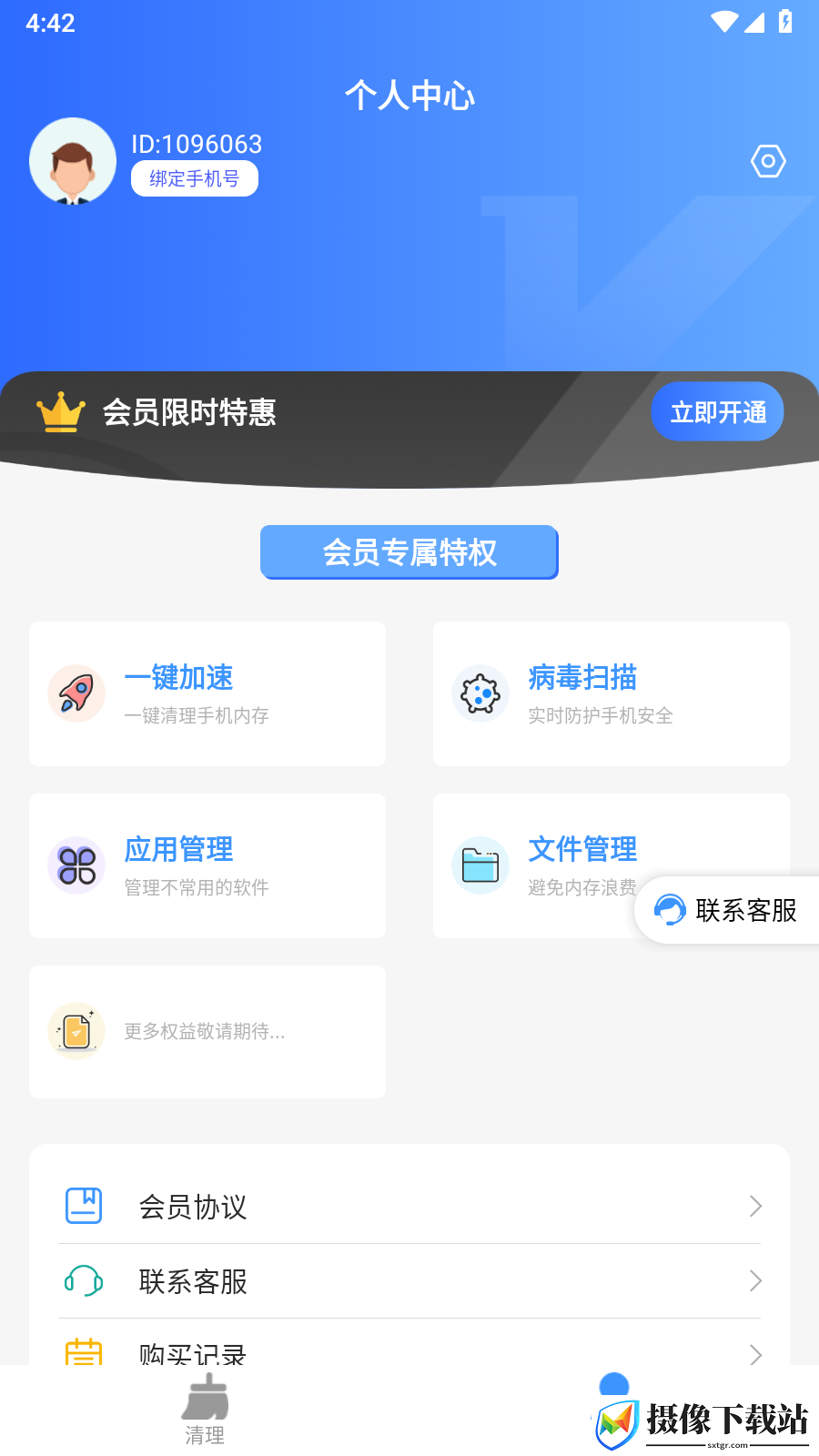Open the 购买记录 row
This screenshot has height=1456, width=819.
409,1347
